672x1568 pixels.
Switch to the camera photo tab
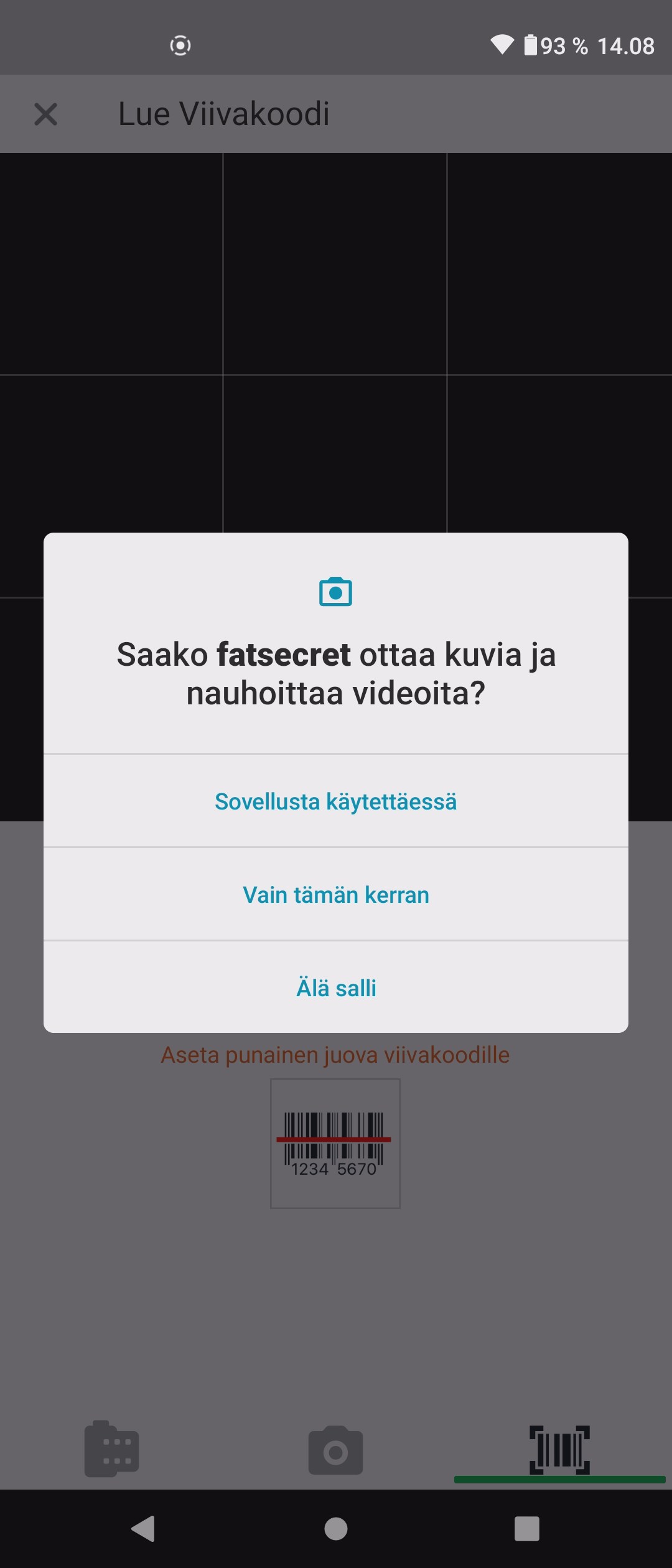click(335, 1450)
